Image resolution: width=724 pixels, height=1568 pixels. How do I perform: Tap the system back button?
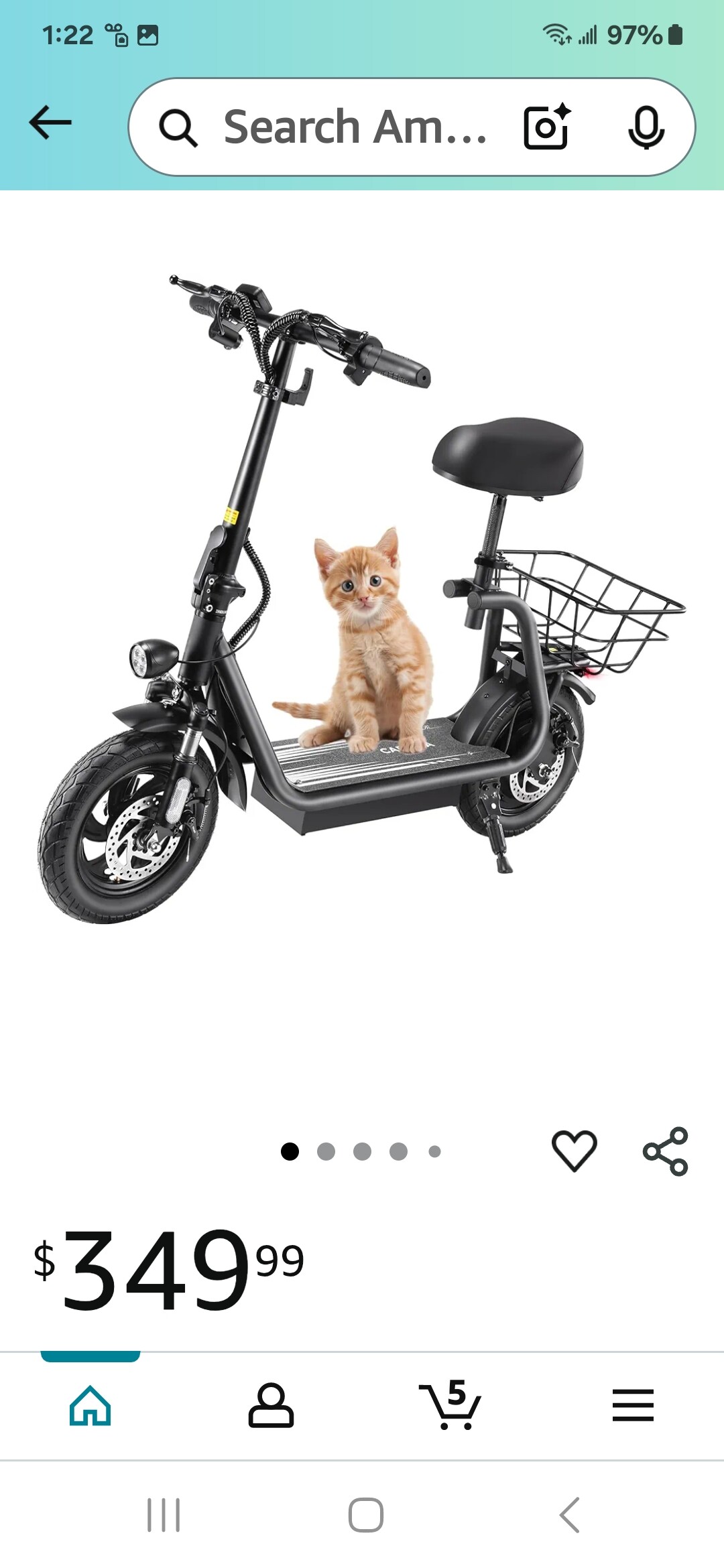569,1514
